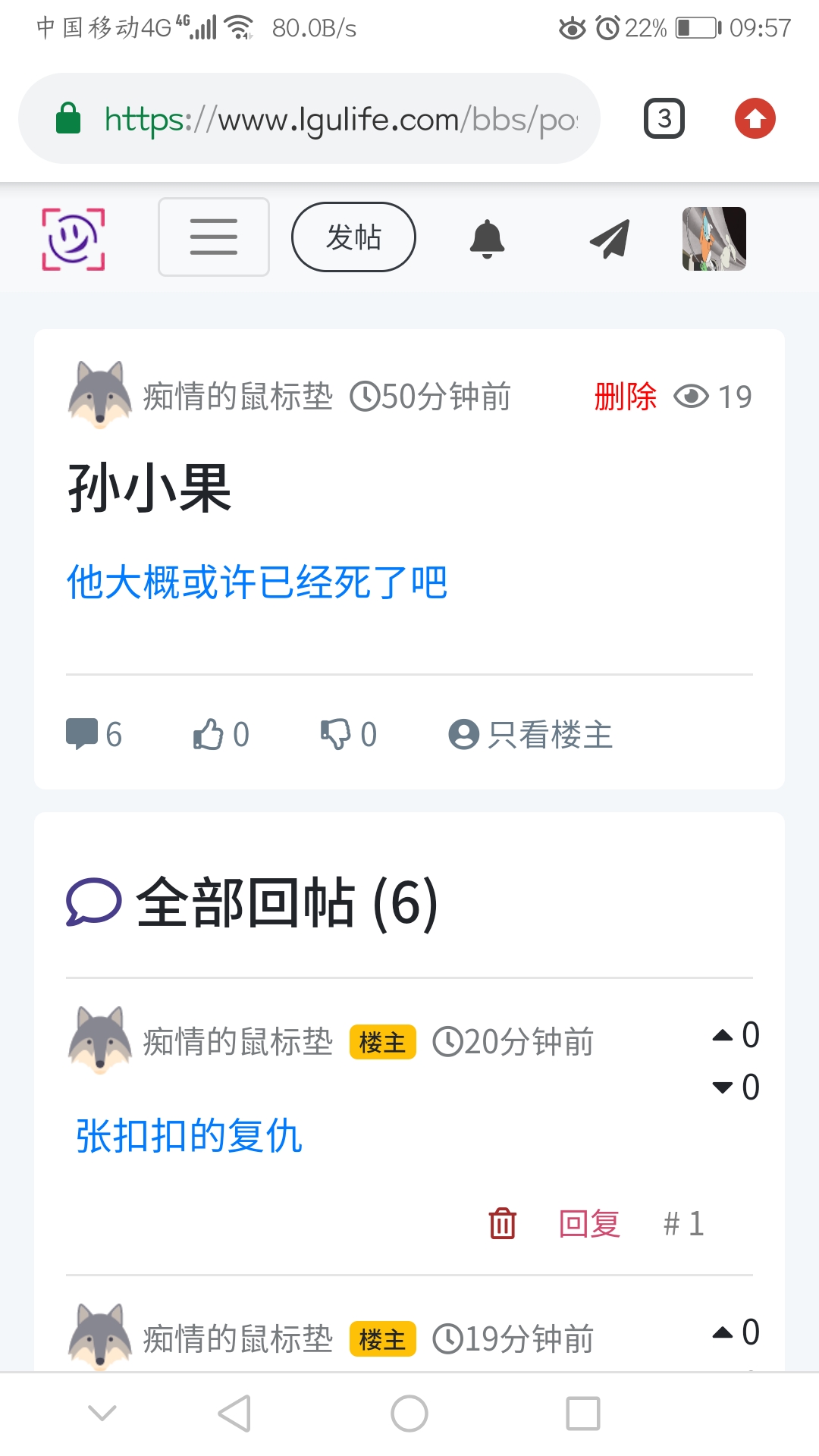Screen dimensions: 819x1456
Task: Dislike the post 孙小果
Action: [x=336, y=734]
